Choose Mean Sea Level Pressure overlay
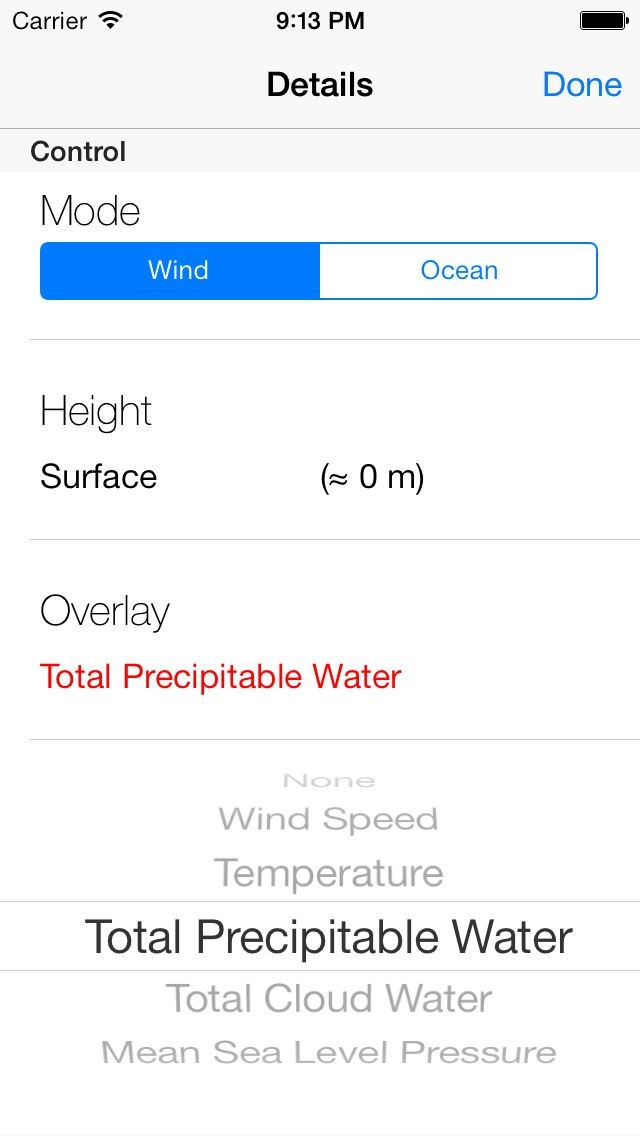 click(x=328, y=1052)
